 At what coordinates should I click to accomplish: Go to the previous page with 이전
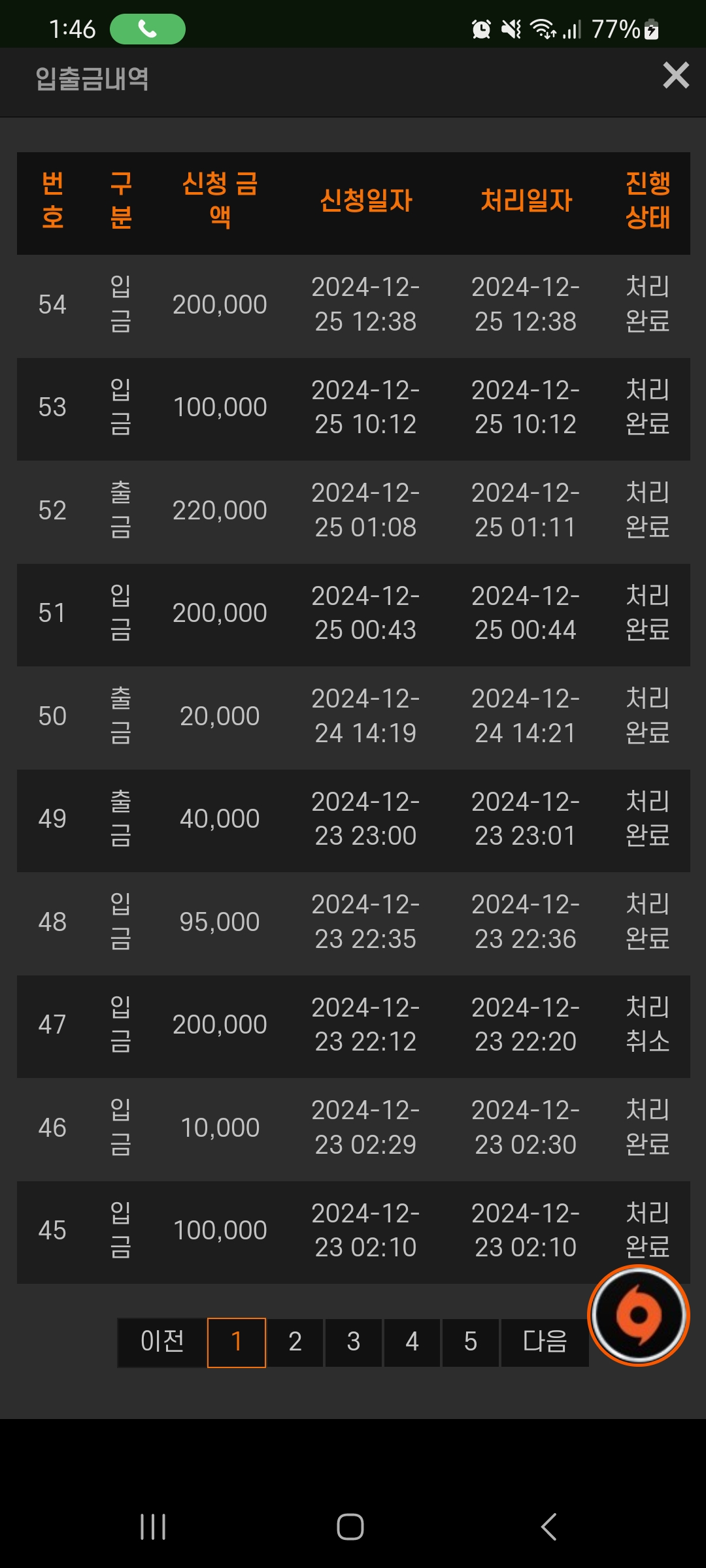[x=162, y=1343]
